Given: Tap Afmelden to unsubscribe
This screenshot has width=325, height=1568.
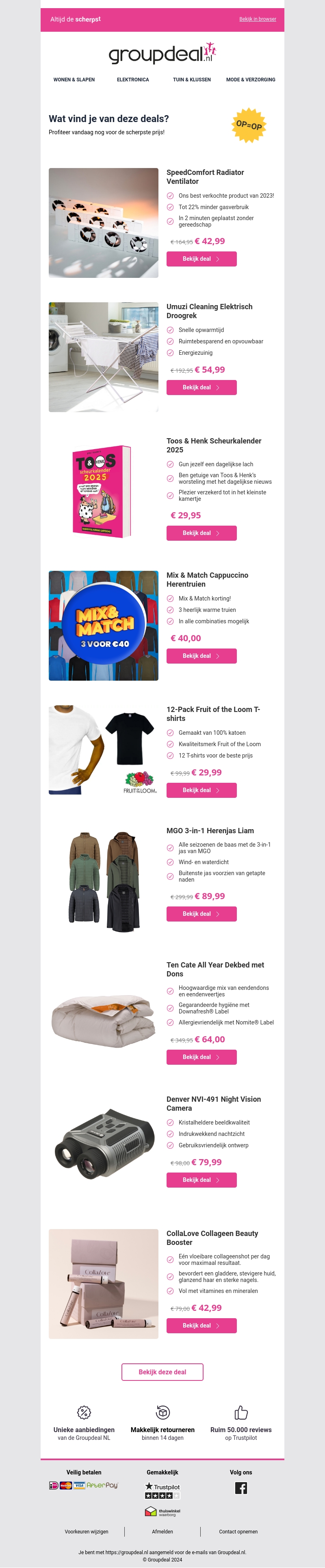Looking at the screenshot, I should coord(162,1531).
